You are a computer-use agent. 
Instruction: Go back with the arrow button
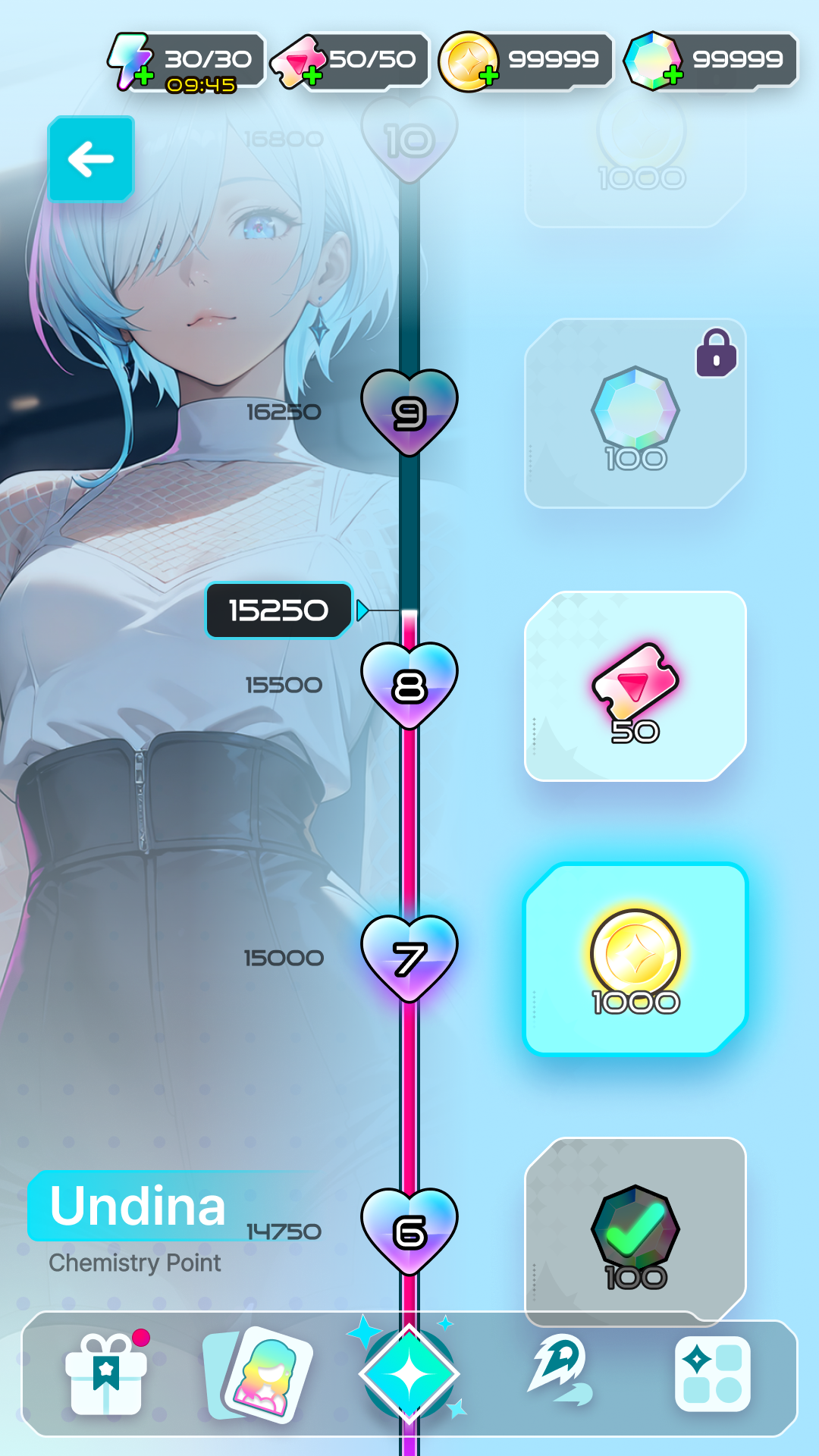pyautogui.click(x=91, y=159)
